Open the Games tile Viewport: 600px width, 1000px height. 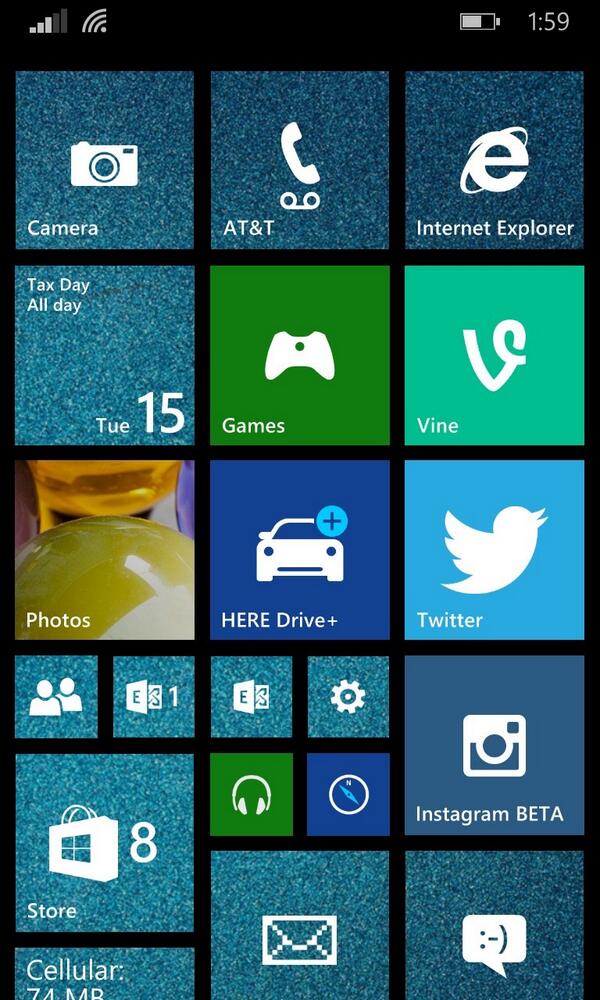click(299, 355)
